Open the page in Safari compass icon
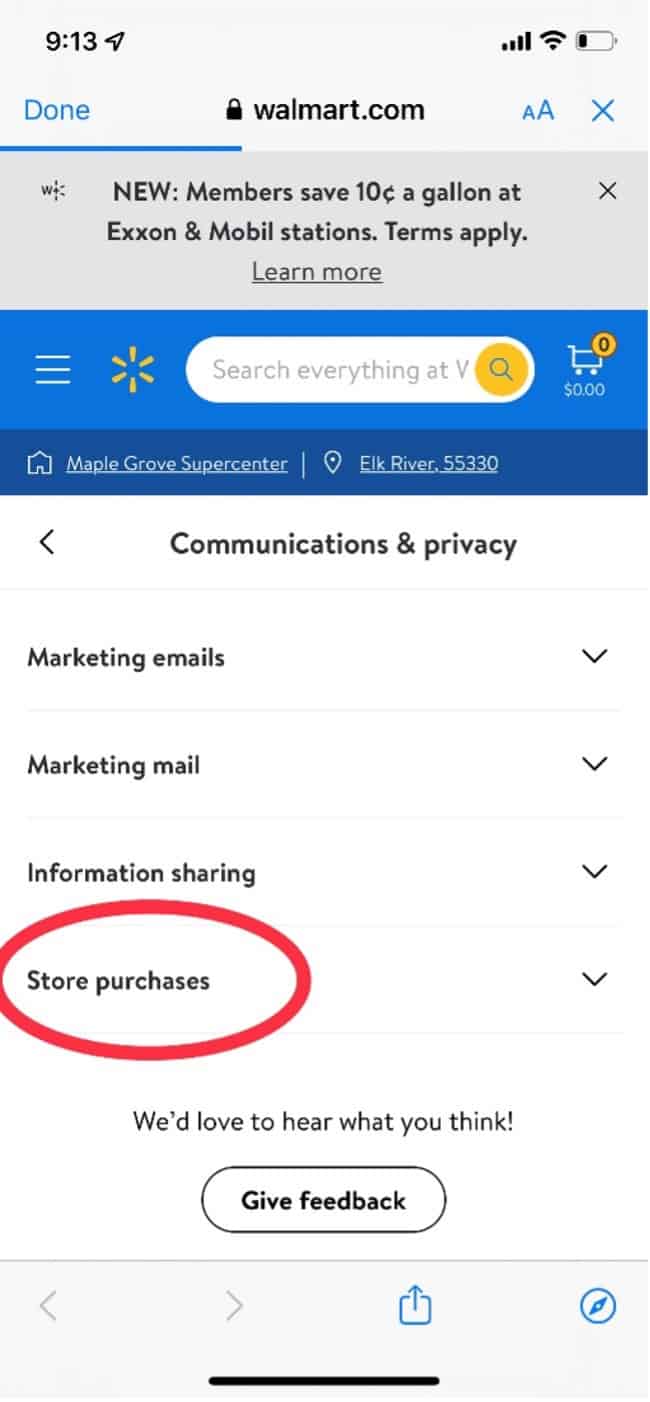The width and height of the screenshot is (650, 1402). pyautogui.click(x=598, y=1305)
